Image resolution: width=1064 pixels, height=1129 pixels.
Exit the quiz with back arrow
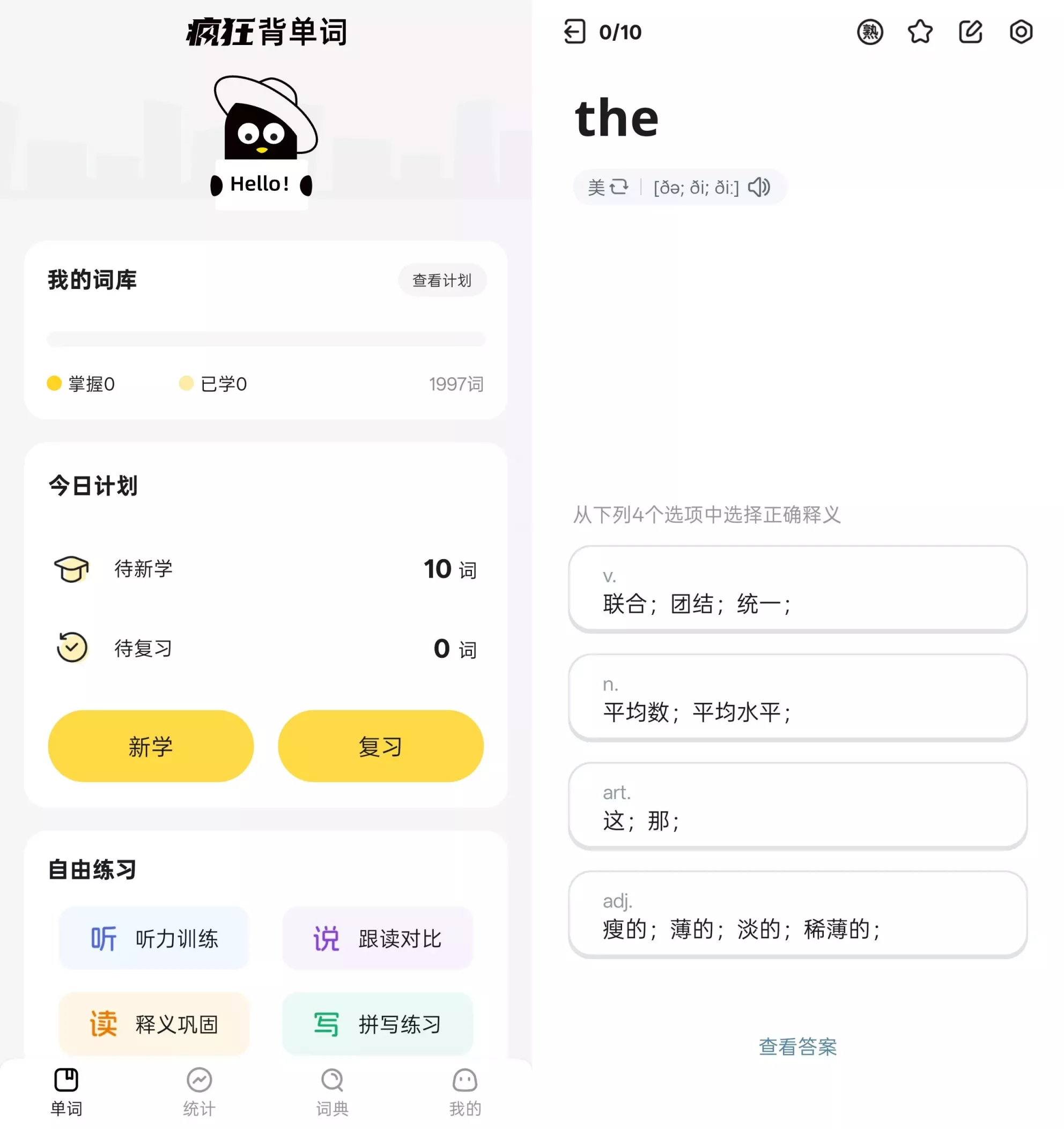[575, 32]
